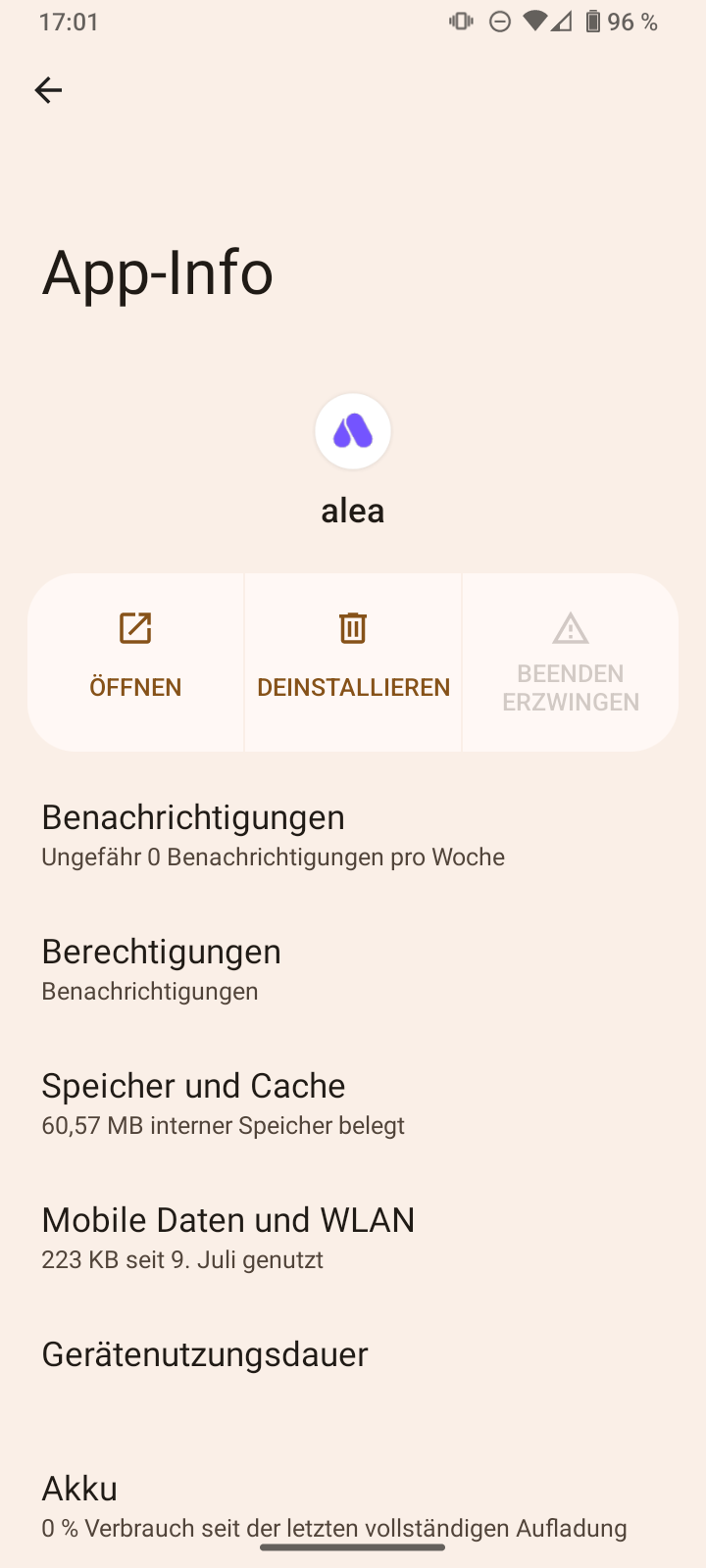Tap the do-not-disturb icon in the status bar
The image size is (706, 1568).
(x=499, y=22)
